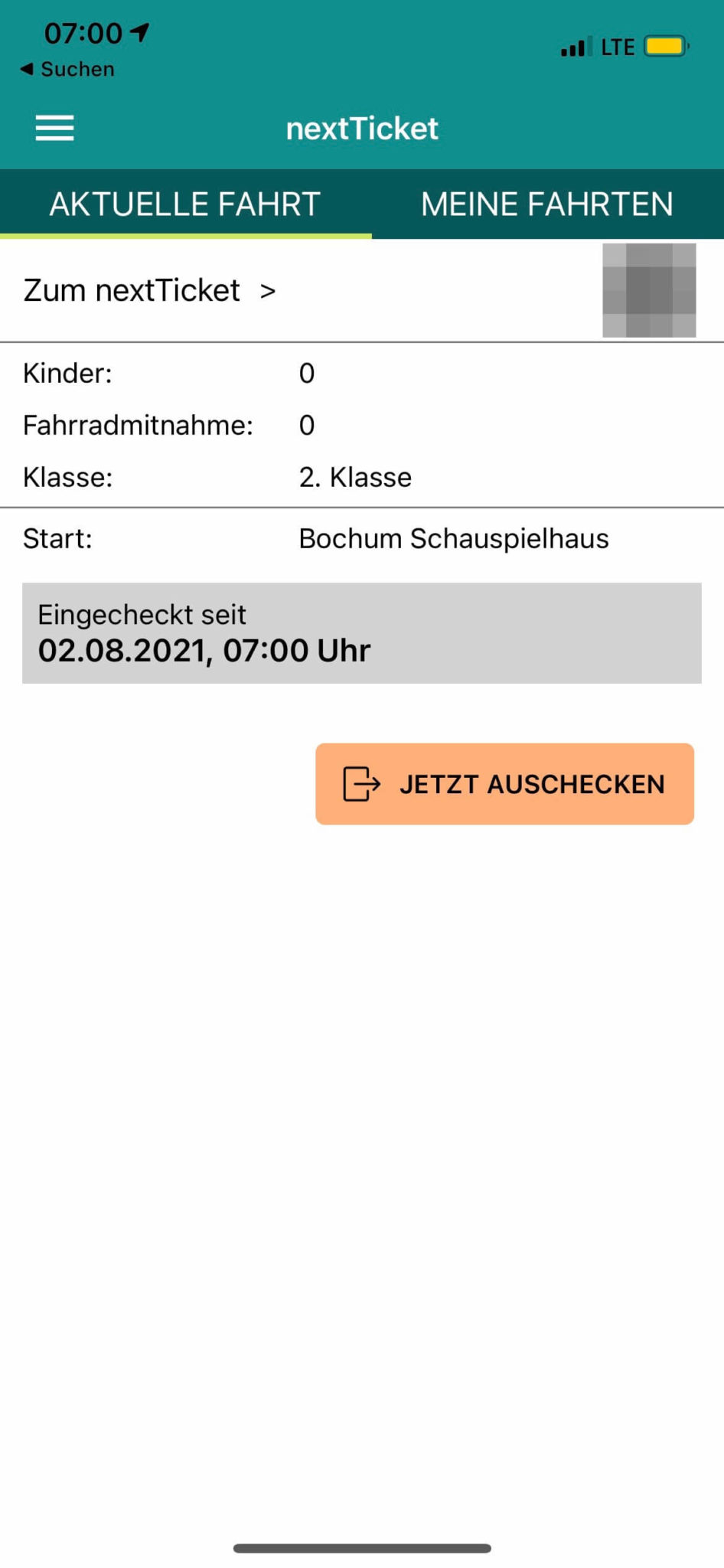The height and width of the screenshot is (1568, 724).
Task: Return to Suchen via back arrow
Action: coord(67,69)
